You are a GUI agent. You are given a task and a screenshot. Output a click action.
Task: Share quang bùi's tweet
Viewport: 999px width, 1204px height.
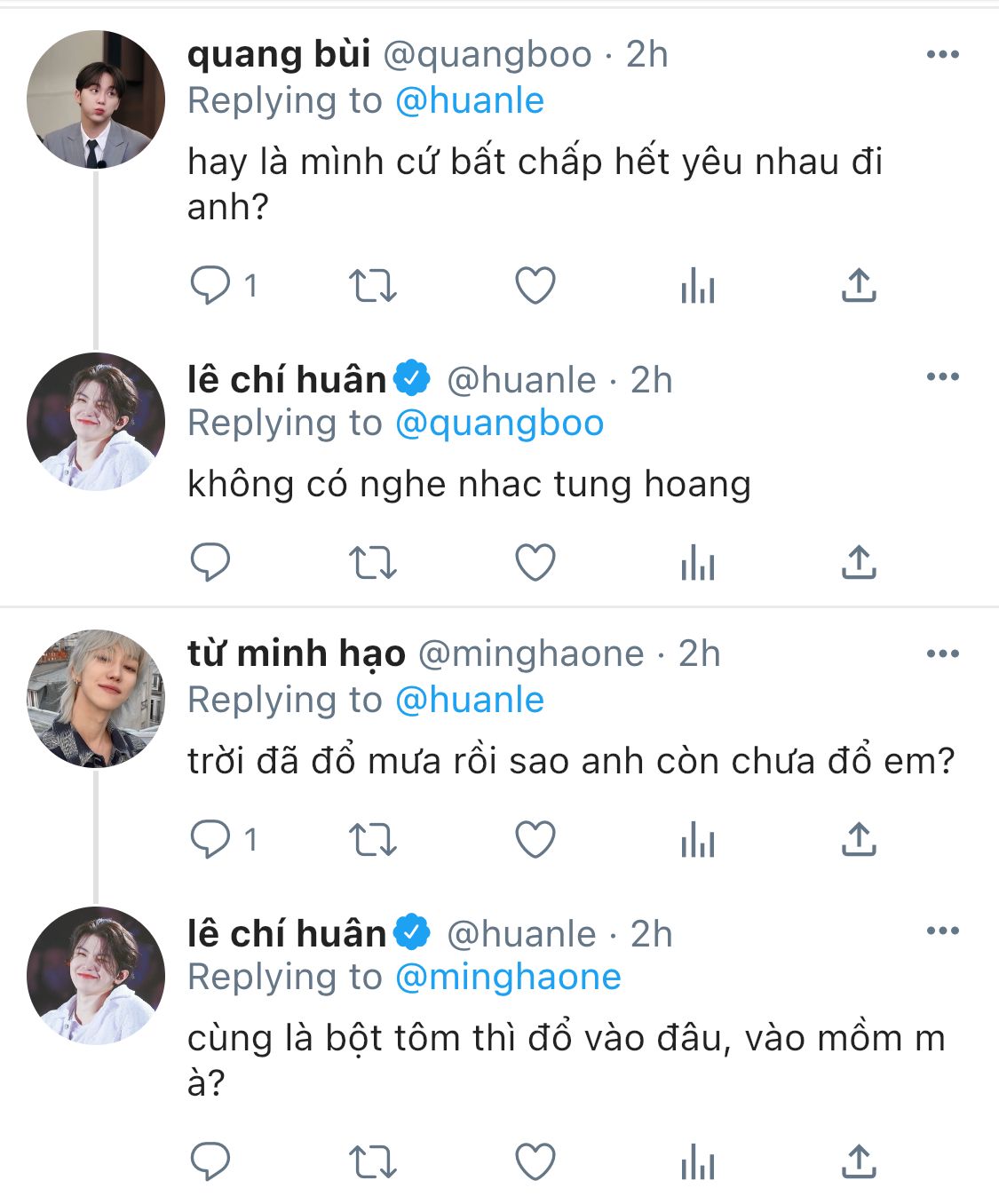pyautogui.click(x=859, y=286)
